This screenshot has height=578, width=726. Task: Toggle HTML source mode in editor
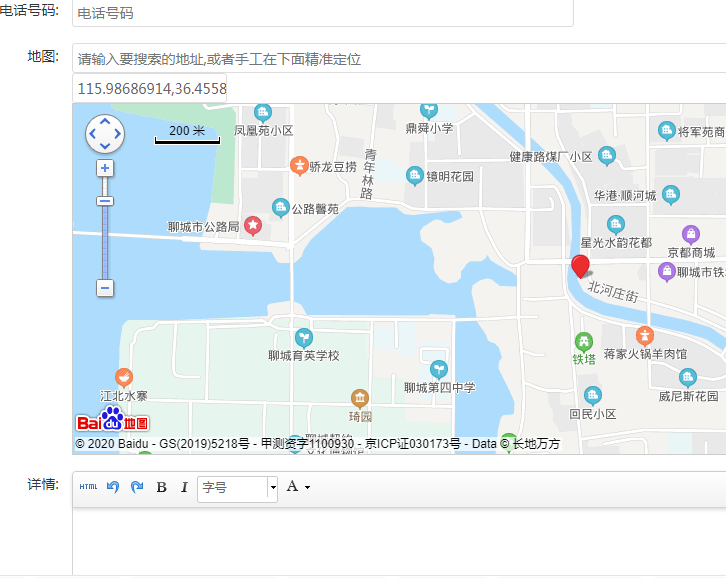pos(89,487)
